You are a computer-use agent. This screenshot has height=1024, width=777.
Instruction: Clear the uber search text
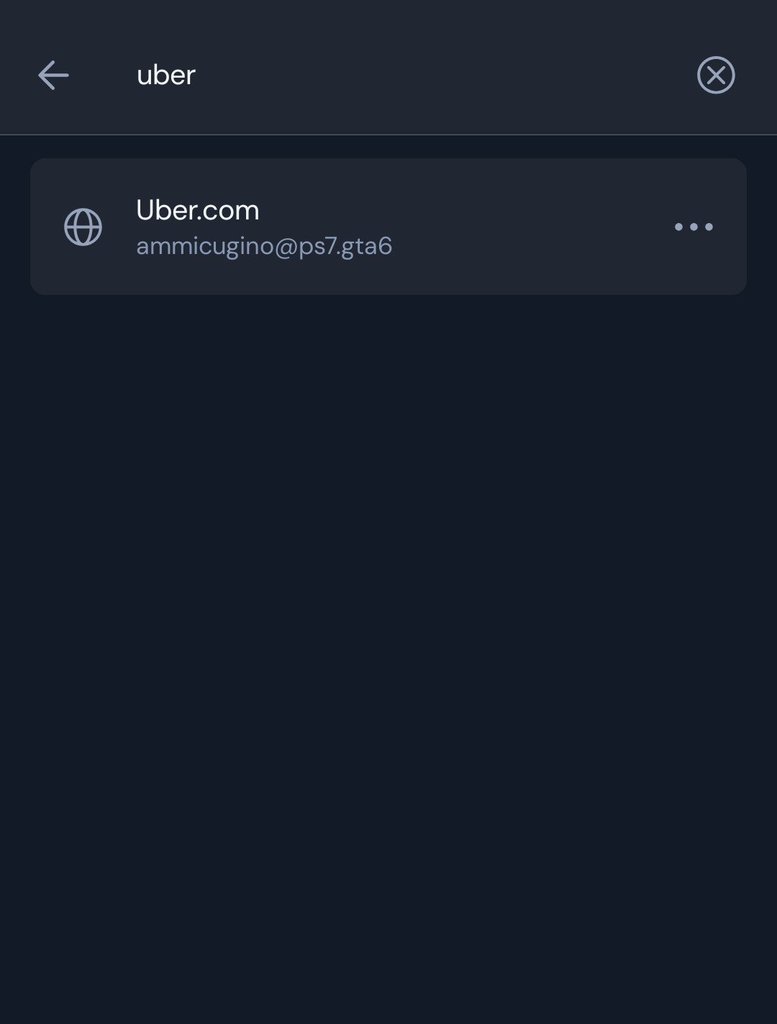[715, 75]
